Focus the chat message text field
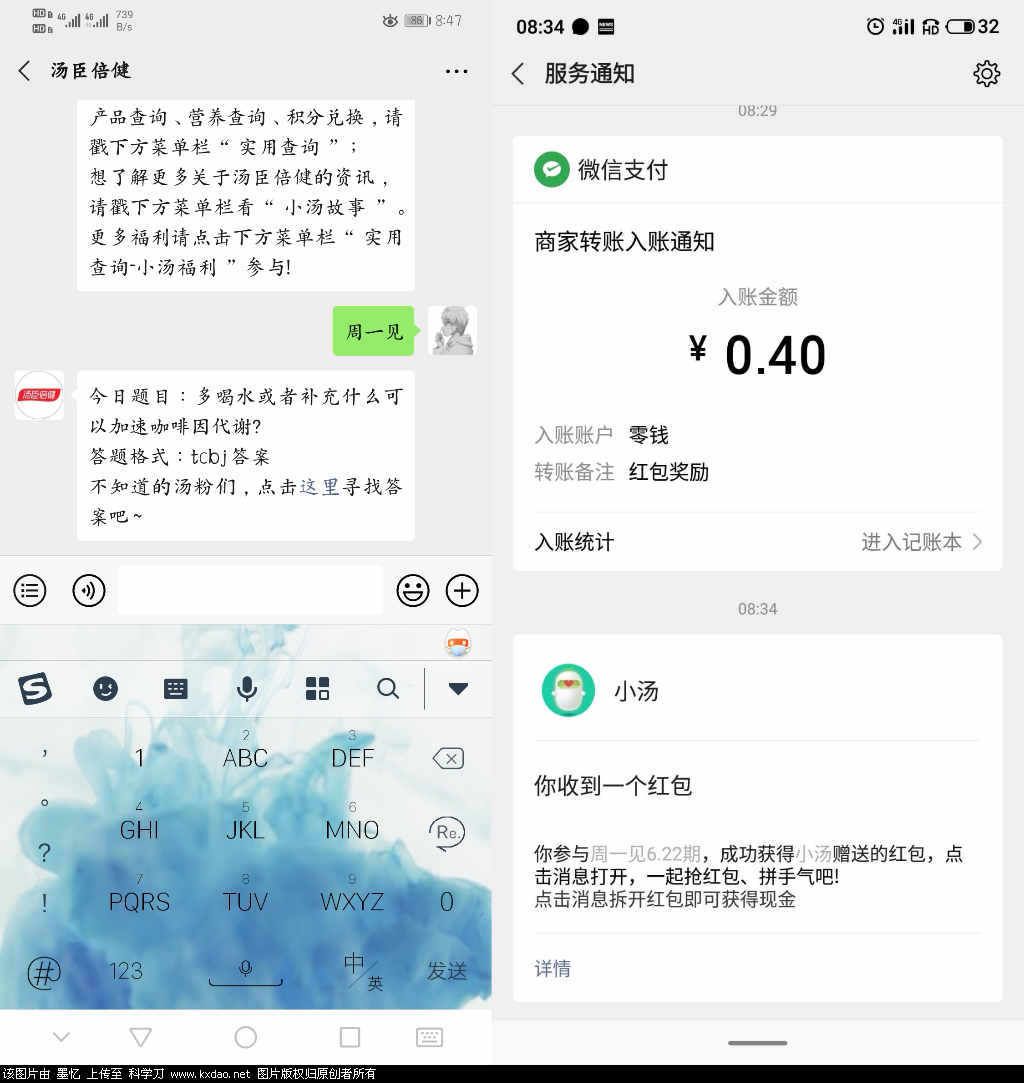1024x1083 pixels. click(x=250, y=590)
